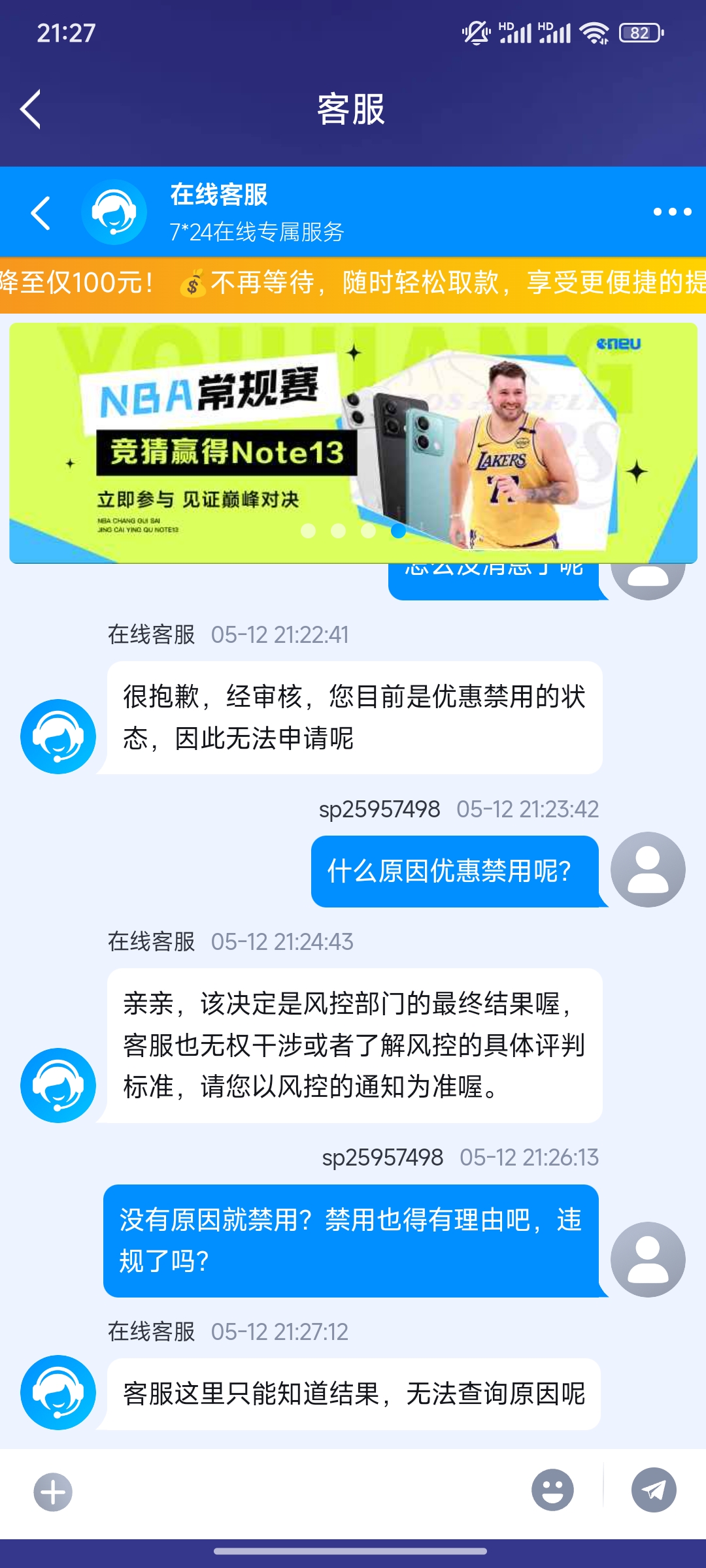
Task: Open the emoji picker
Action: tap(552, 1490)
